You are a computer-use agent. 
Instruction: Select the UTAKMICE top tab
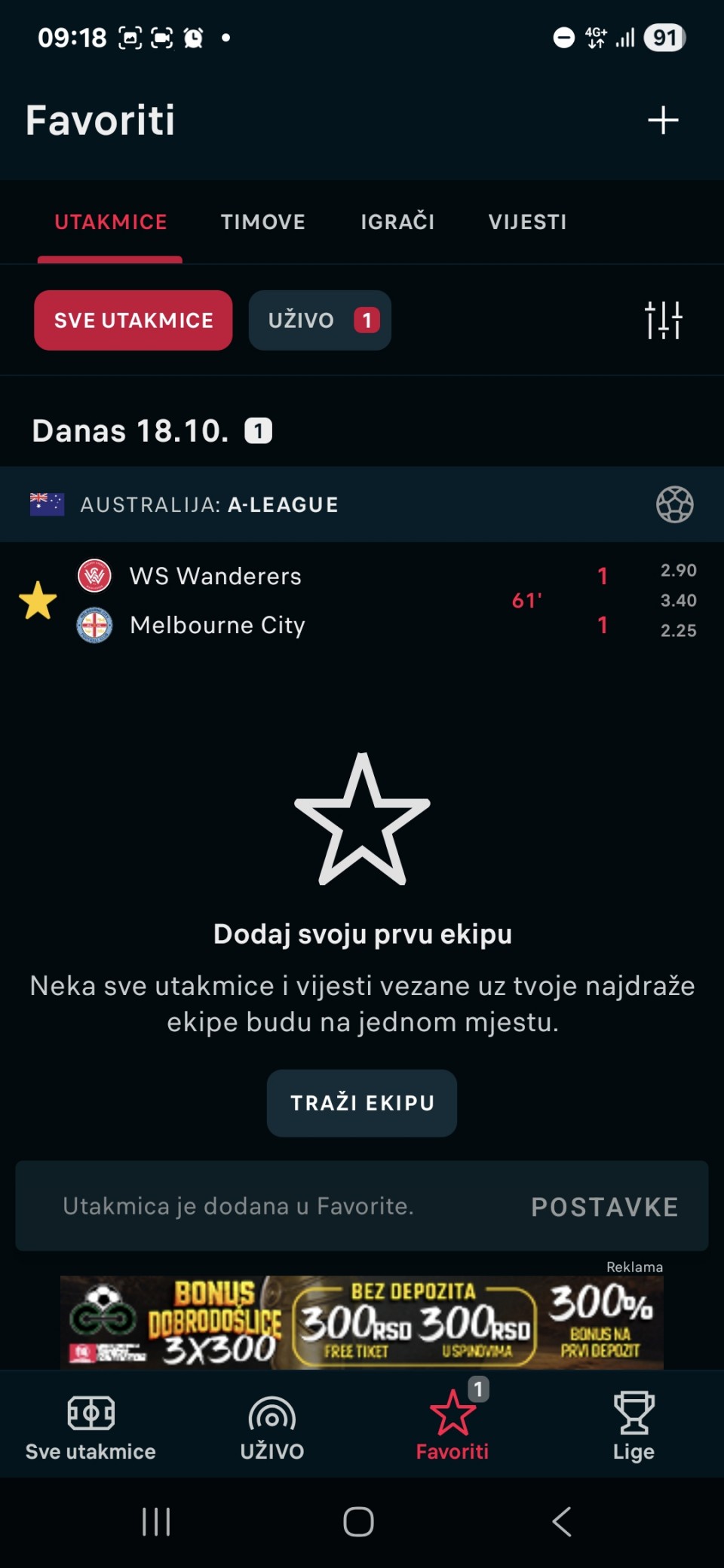pyautogui.click(x=110, y=222)
